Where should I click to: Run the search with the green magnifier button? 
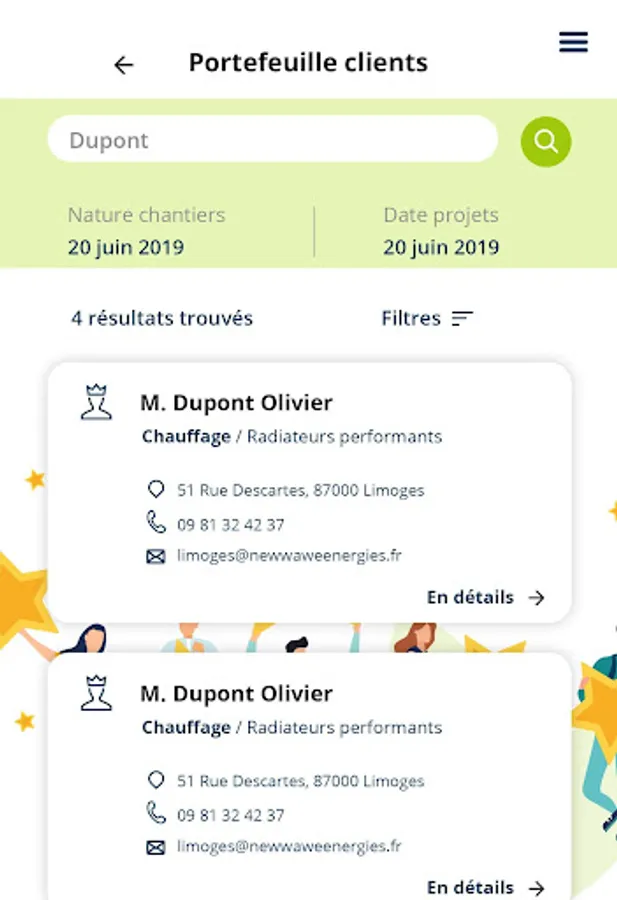tap(546, 141)
